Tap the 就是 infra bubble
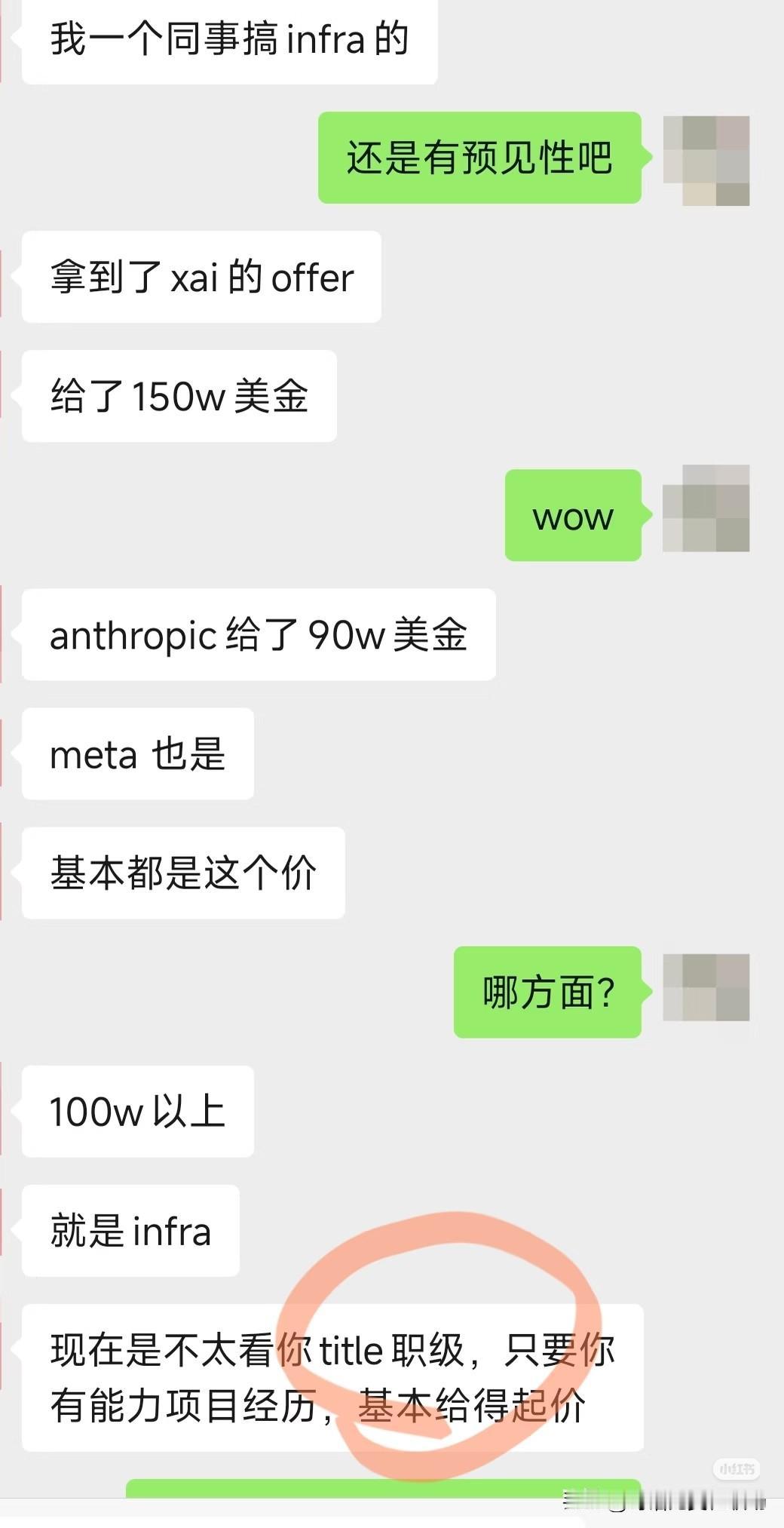The width and height of the screenshot is (784, 1528). pyautogui.click(x=130, y=1229)
